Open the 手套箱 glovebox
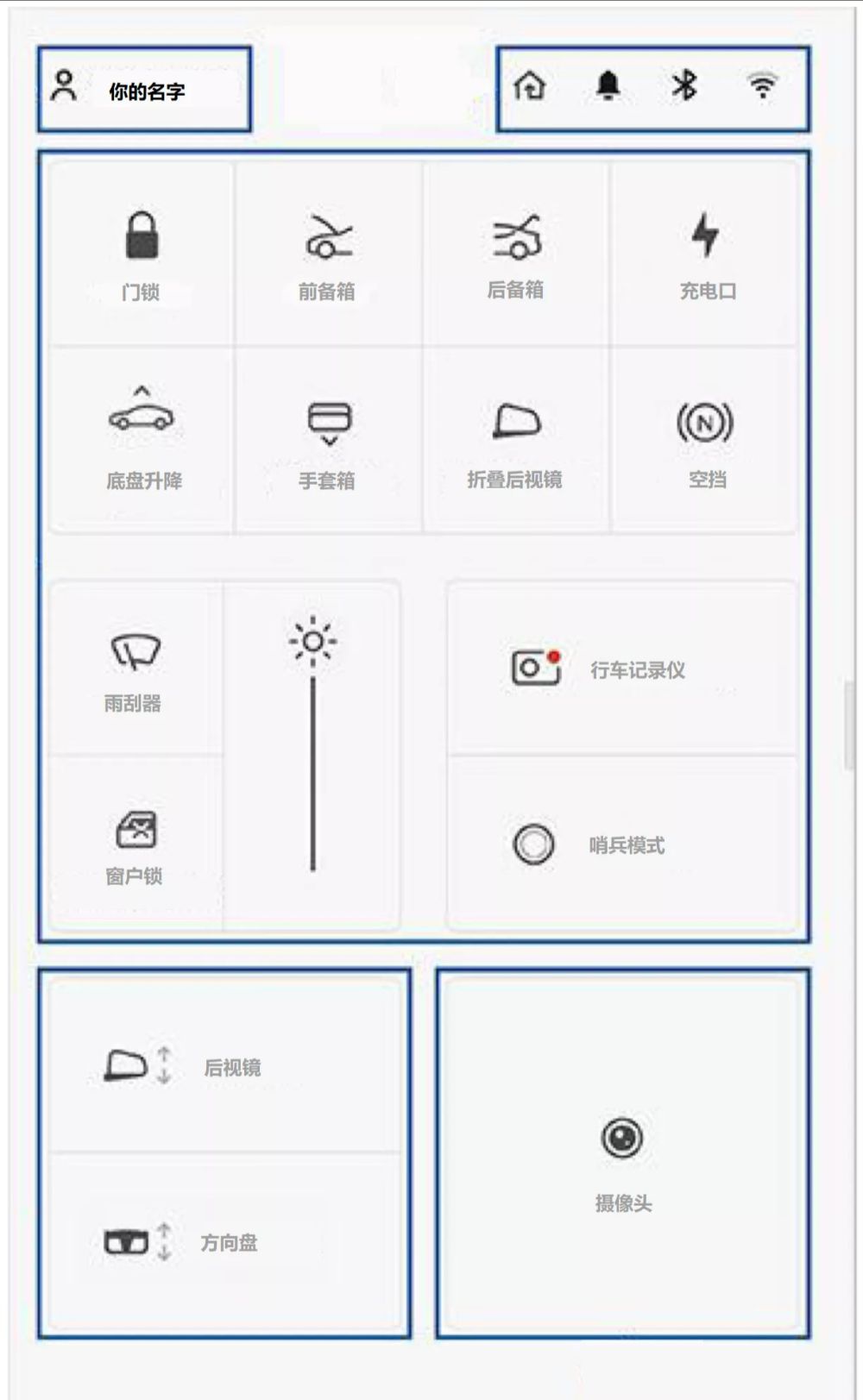 (x=328, y=440)
